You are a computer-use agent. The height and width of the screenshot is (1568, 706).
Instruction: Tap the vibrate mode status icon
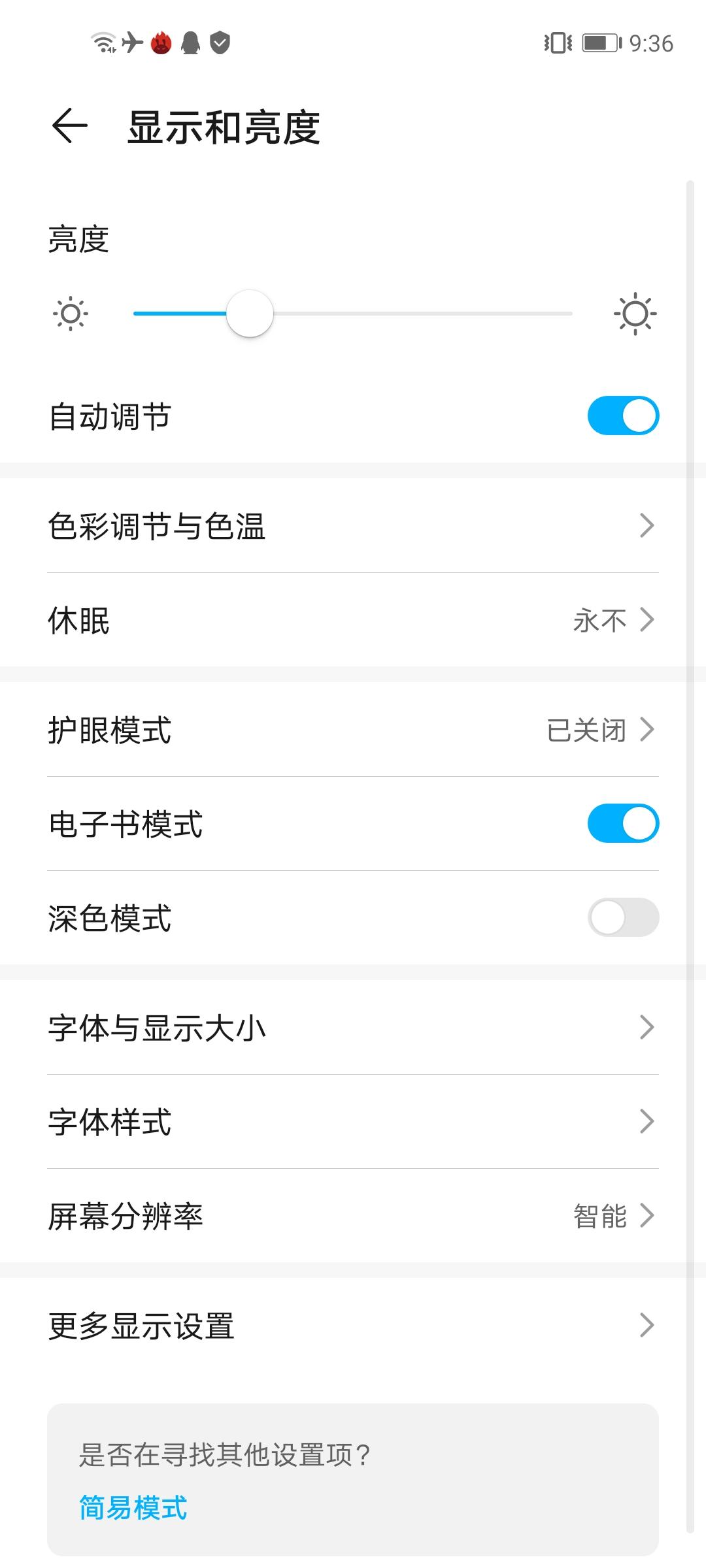[557, 44]
